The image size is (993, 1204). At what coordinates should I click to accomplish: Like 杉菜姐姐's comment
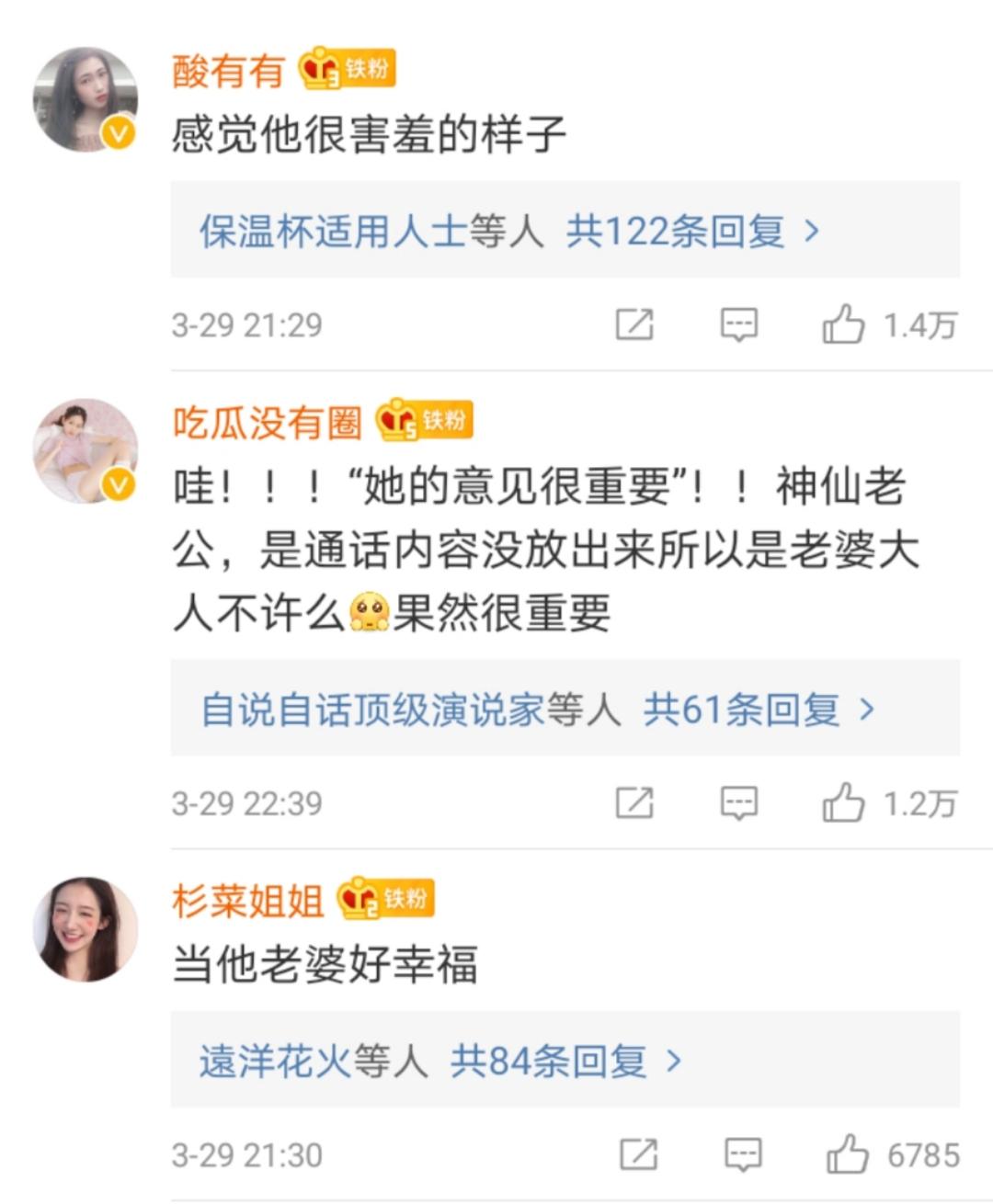coord(847,1154)
